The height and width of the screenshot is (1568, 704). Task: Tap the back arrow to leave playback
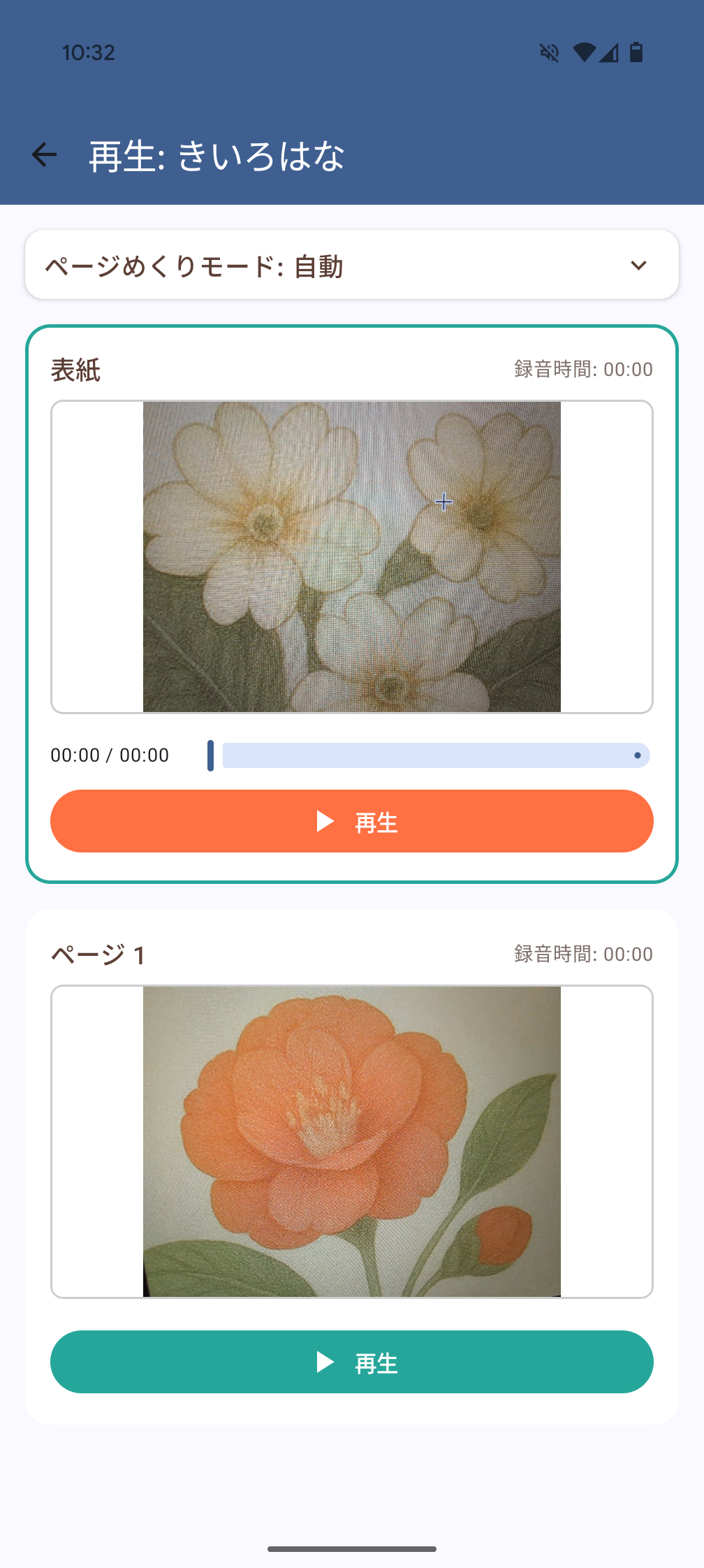43,155
